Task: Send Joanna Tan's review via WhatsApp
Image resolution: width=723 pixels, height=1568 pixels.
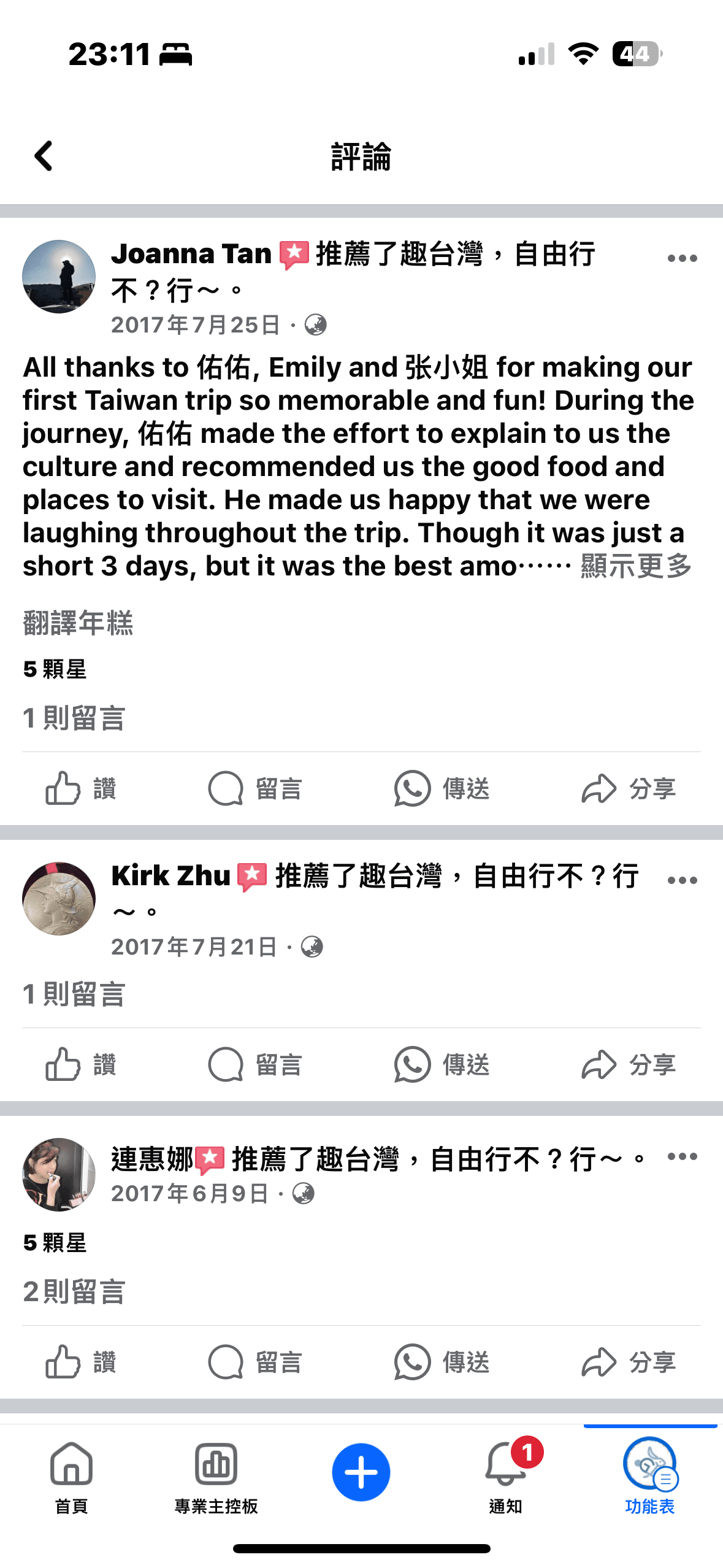Action: coord(442,789)
